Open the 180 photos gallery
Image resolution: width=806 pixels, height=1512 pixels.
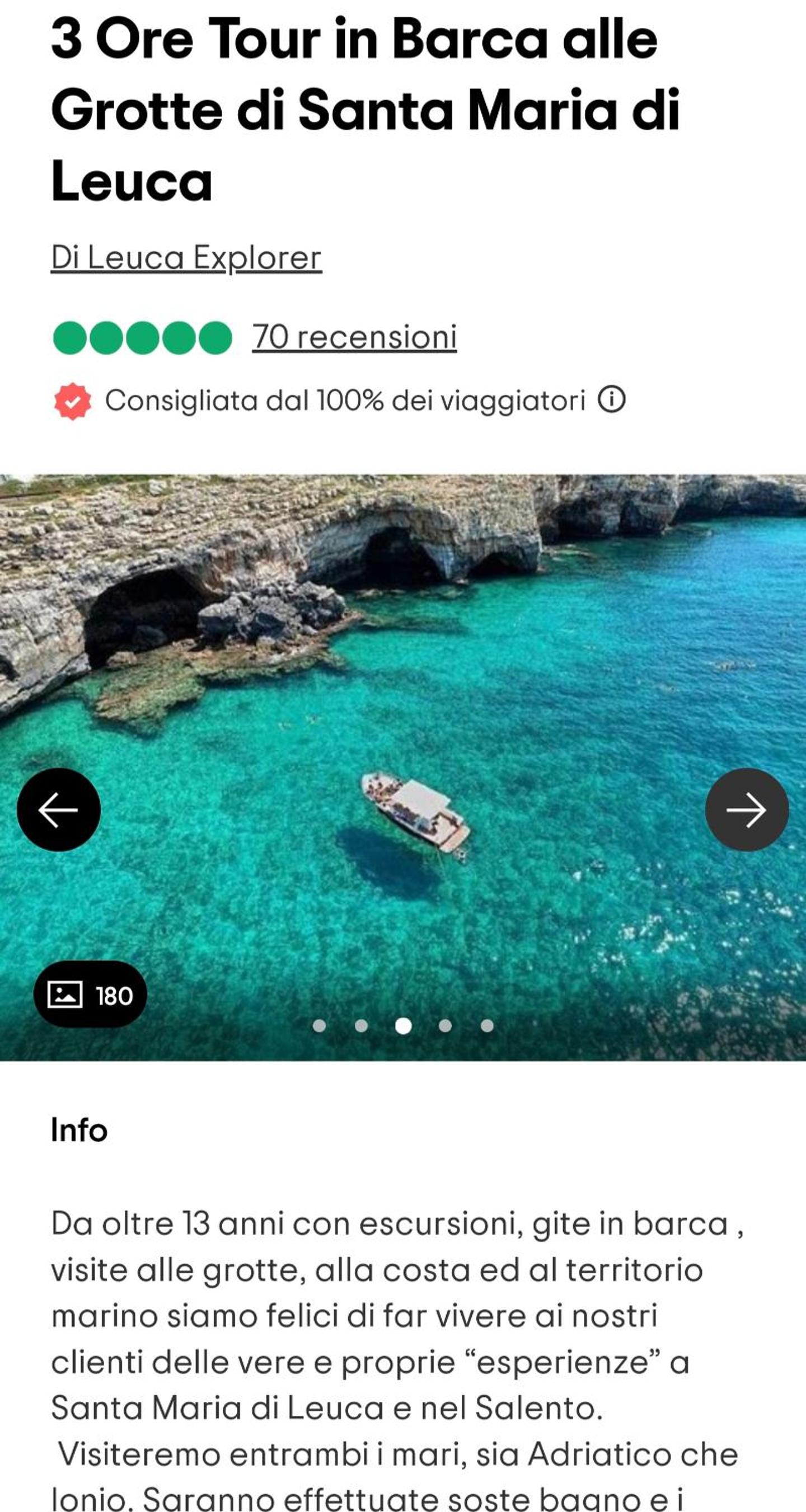tap(91, 995)
